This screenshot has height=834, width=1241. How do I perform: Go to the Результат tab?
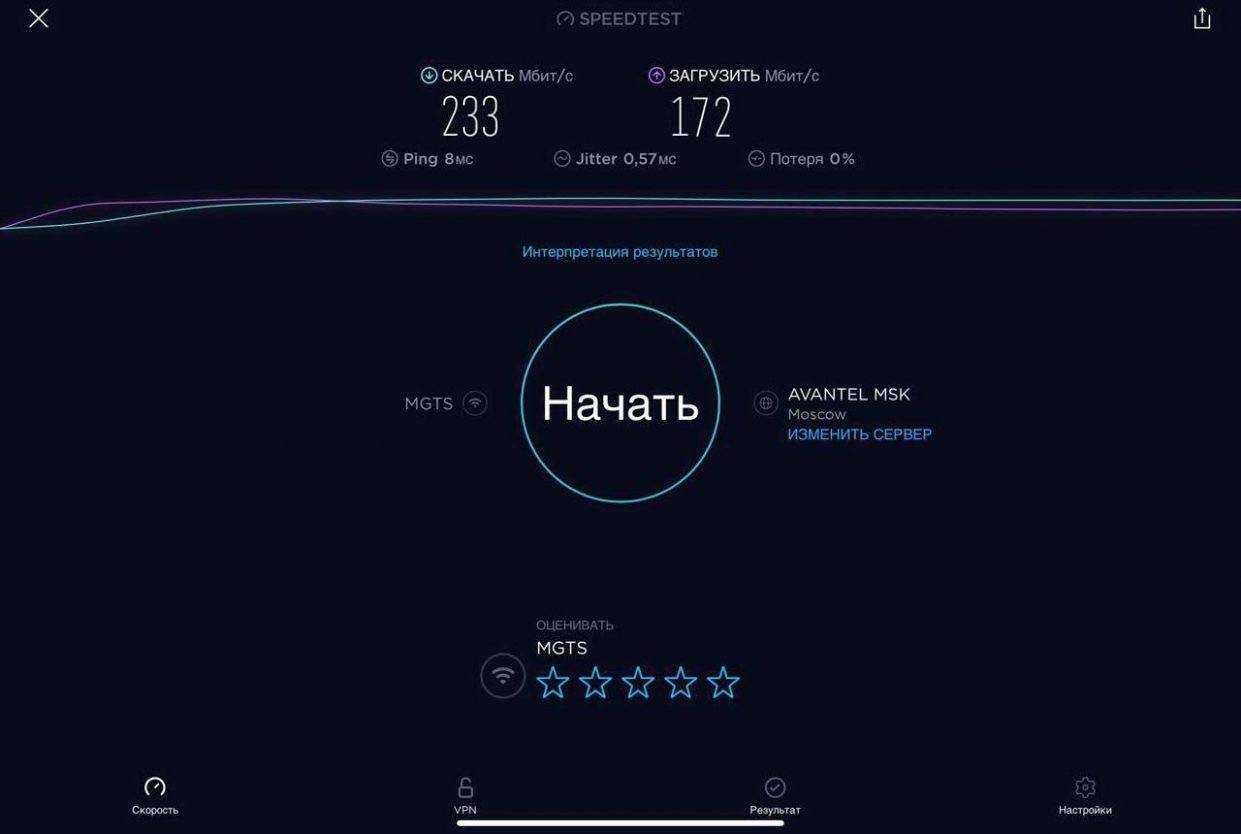pyautogui.click(x=775, y=796)
